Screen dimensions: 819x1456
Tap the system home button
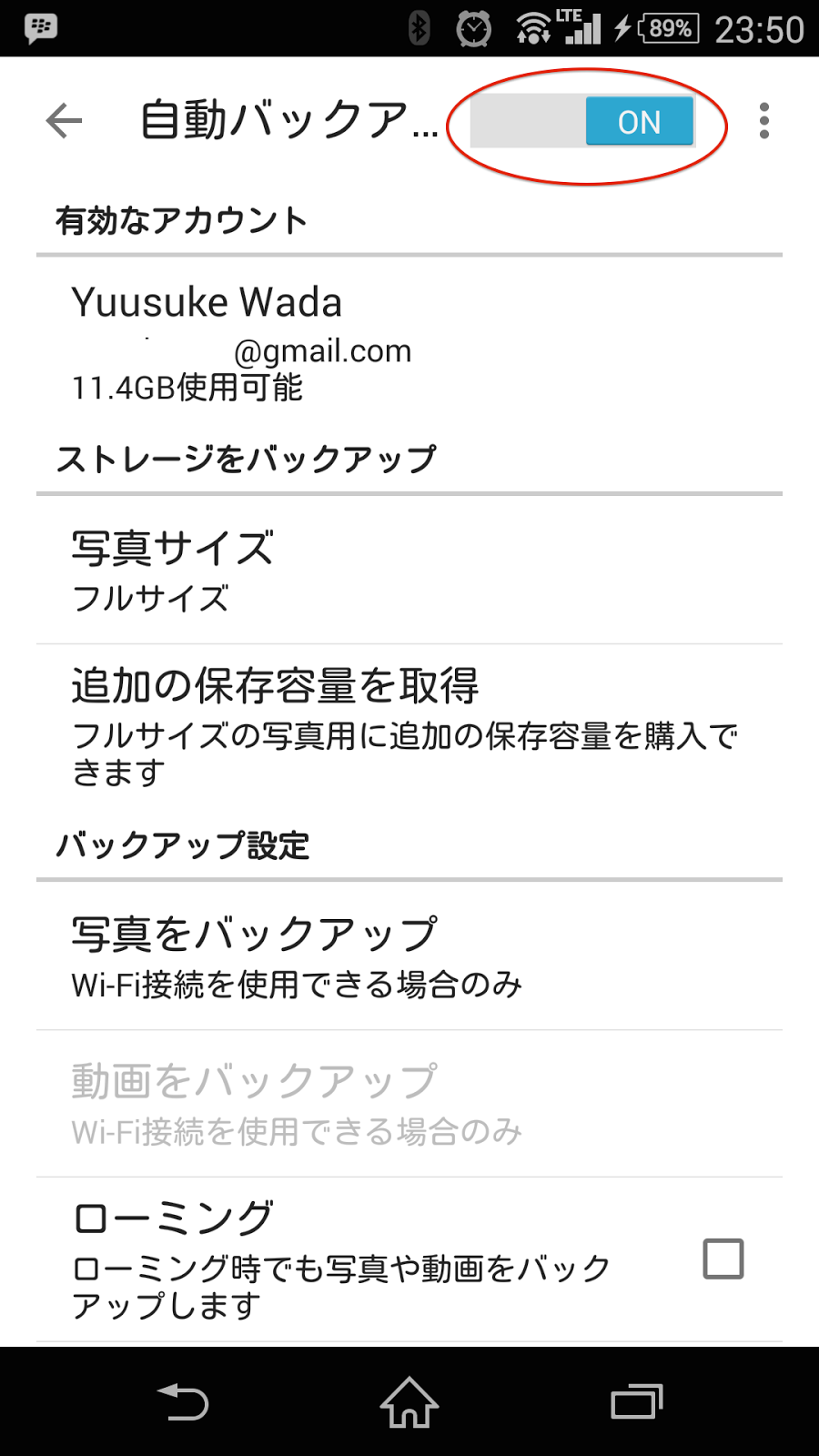pos(409,1402)
